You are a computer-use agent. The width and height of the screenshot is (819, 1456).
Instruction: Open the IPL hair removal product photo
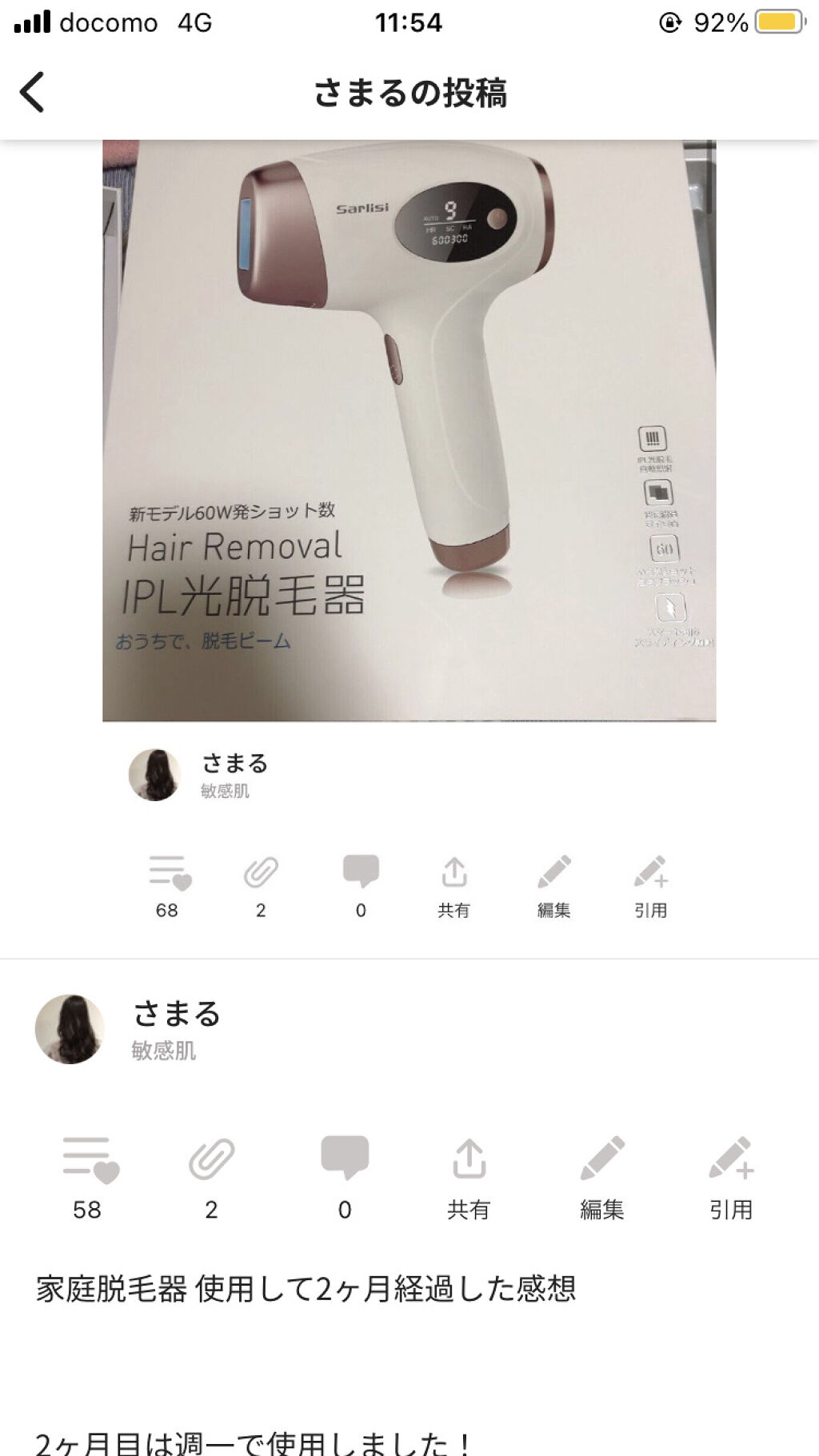click(409, 432)
